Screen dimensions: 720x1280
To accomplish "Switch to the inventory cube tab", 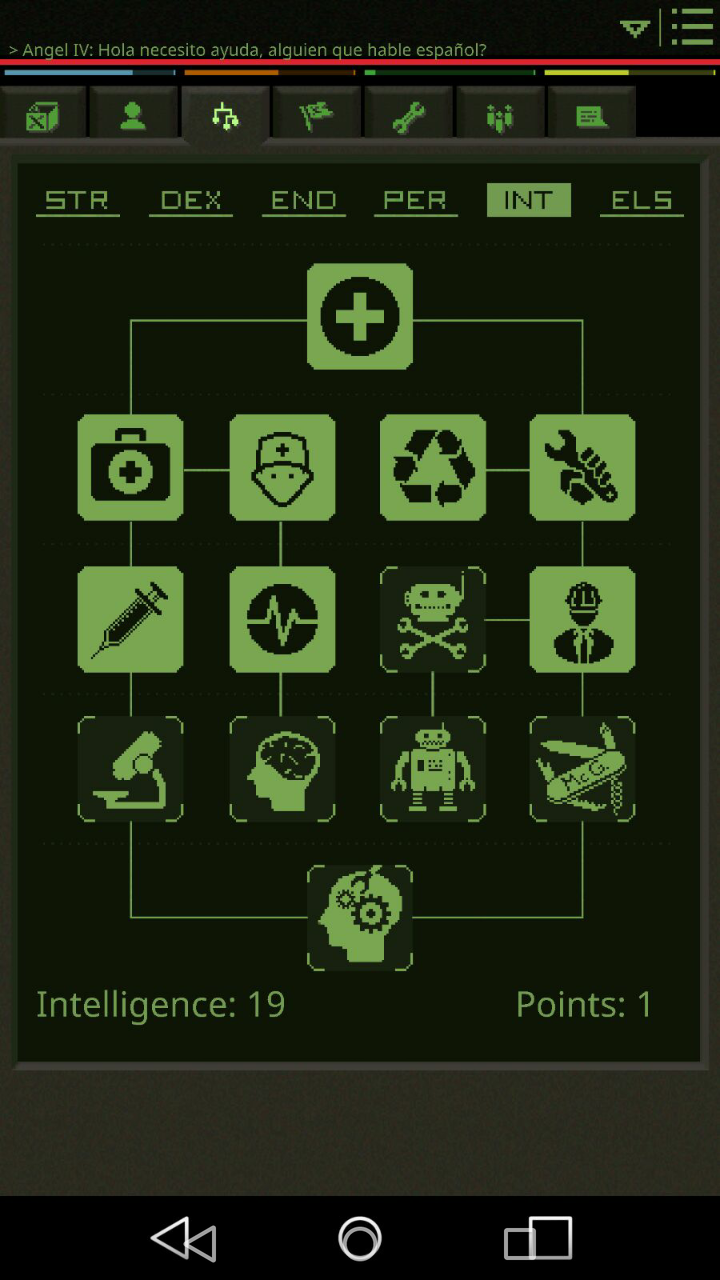I will [42, 116].
